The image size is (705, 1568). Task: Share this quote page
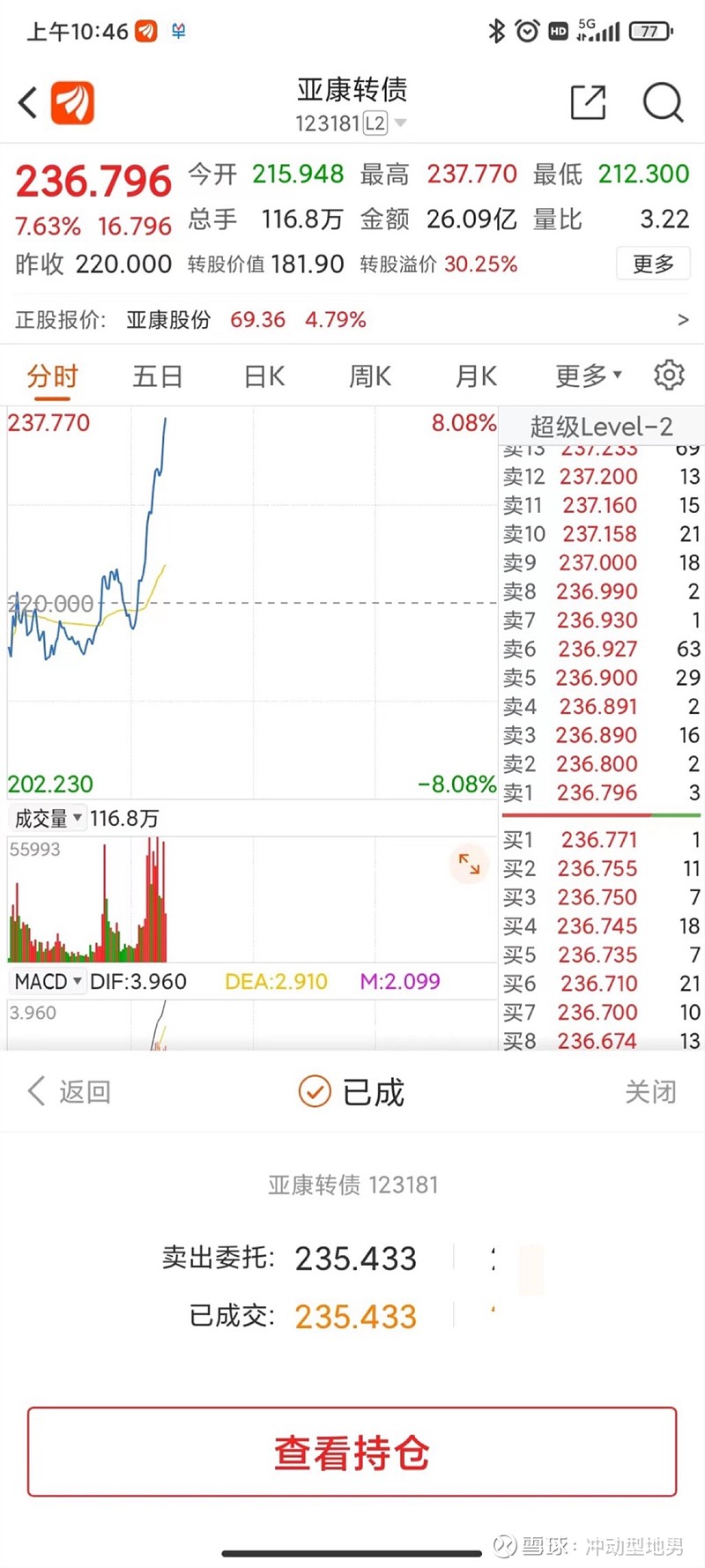[x=588, y=102]
